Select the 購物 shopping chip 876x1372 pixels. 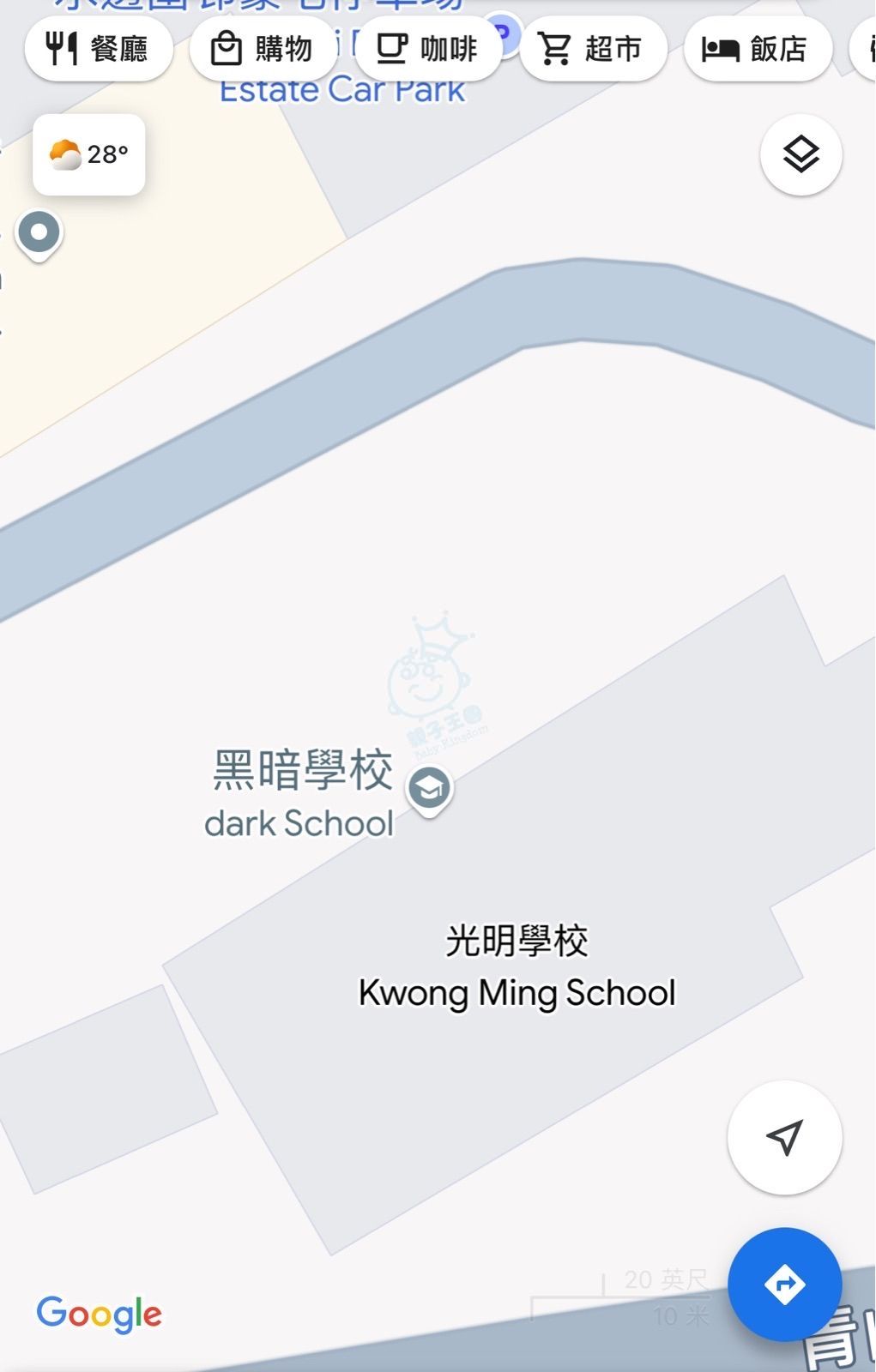[262, 49]
